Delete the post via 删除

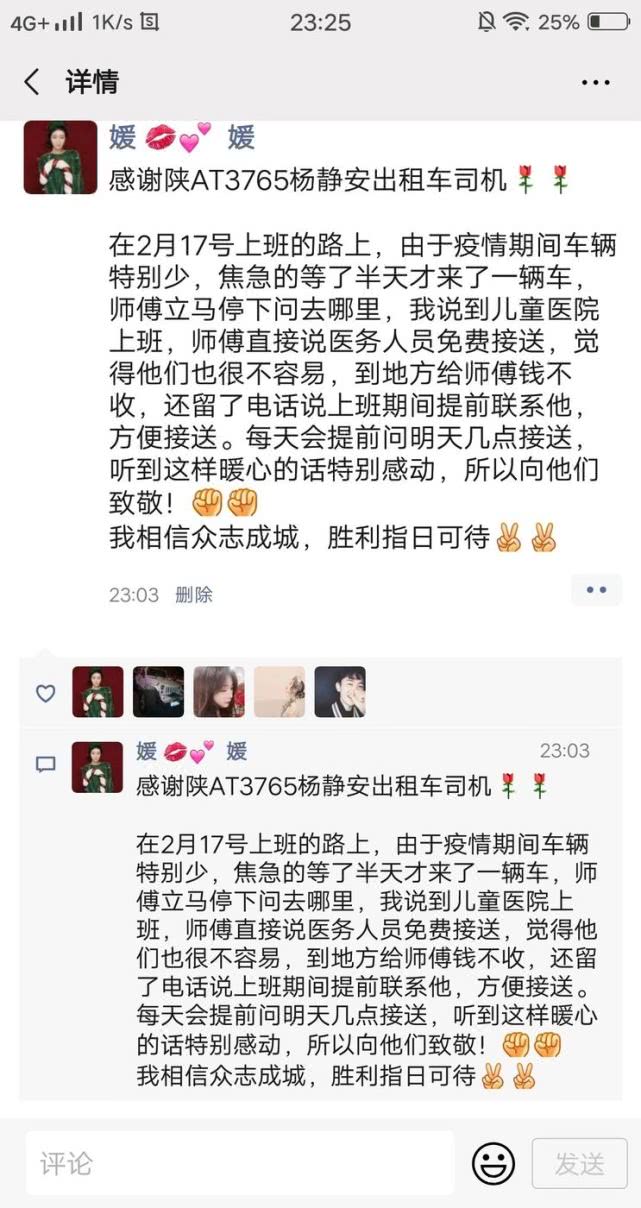pyautogui.click(x=194, y=595)
